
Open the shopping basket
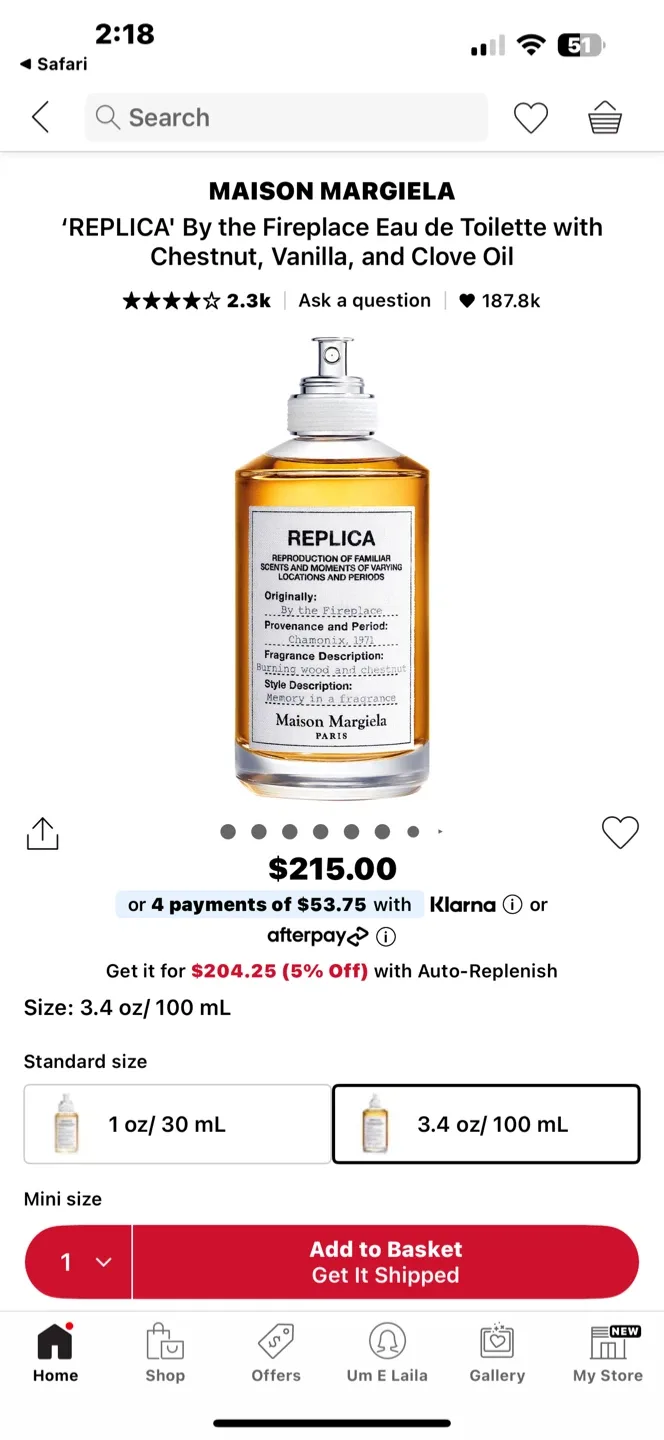[x=605, y=118]
